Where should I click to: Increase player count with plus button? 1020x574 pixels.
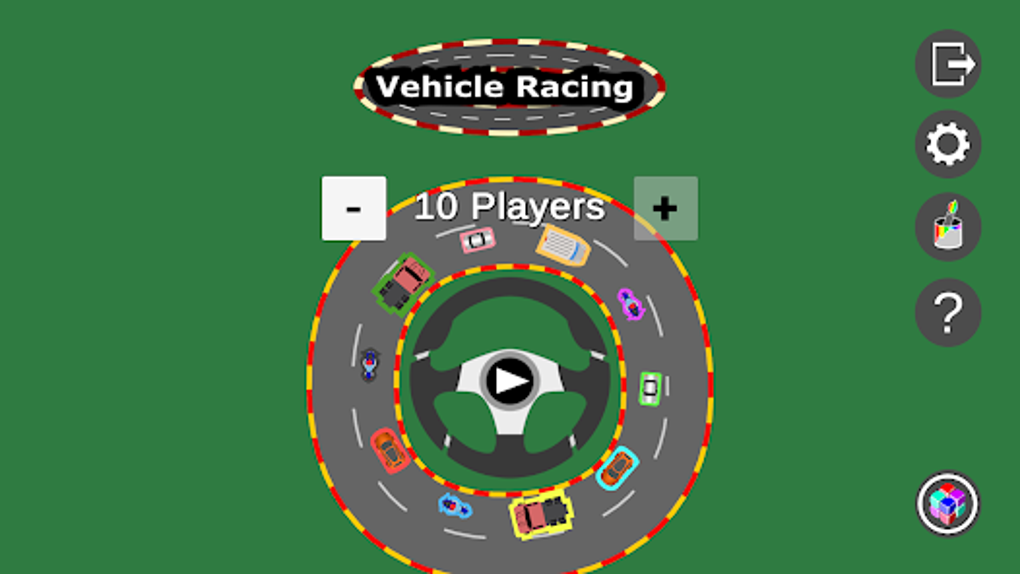coord(665,208)
